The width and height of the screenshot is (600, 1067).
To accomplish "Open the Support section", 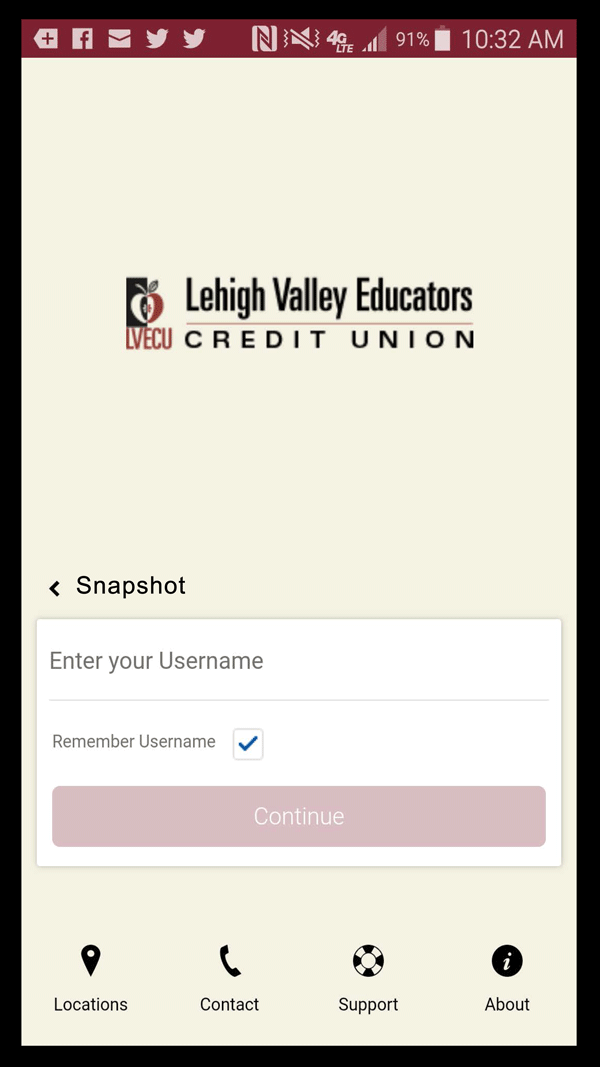I will pos(368,978).
